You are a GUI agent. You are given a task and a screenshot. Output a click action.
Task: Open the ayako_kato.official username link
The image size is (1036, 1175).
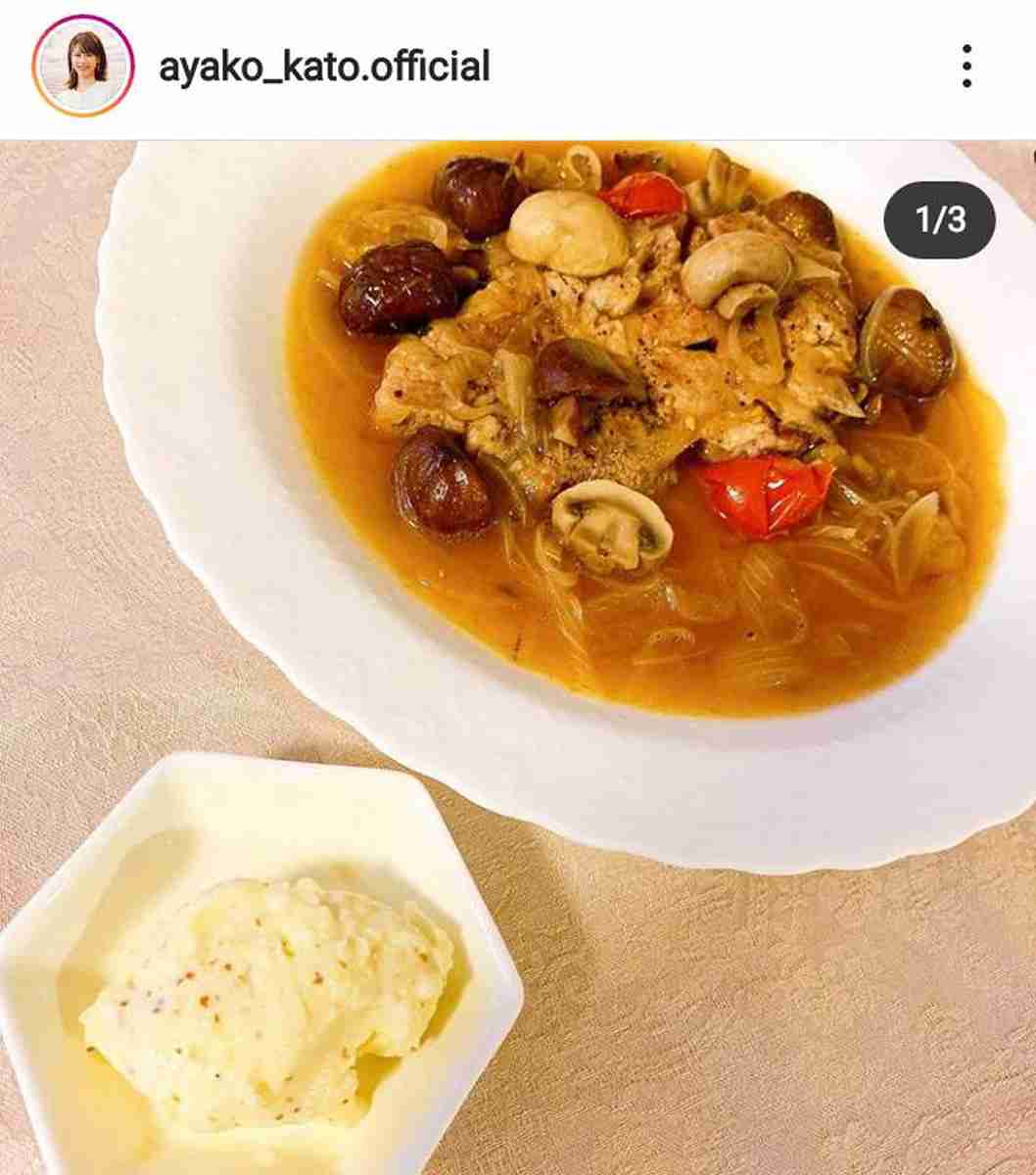324,68
